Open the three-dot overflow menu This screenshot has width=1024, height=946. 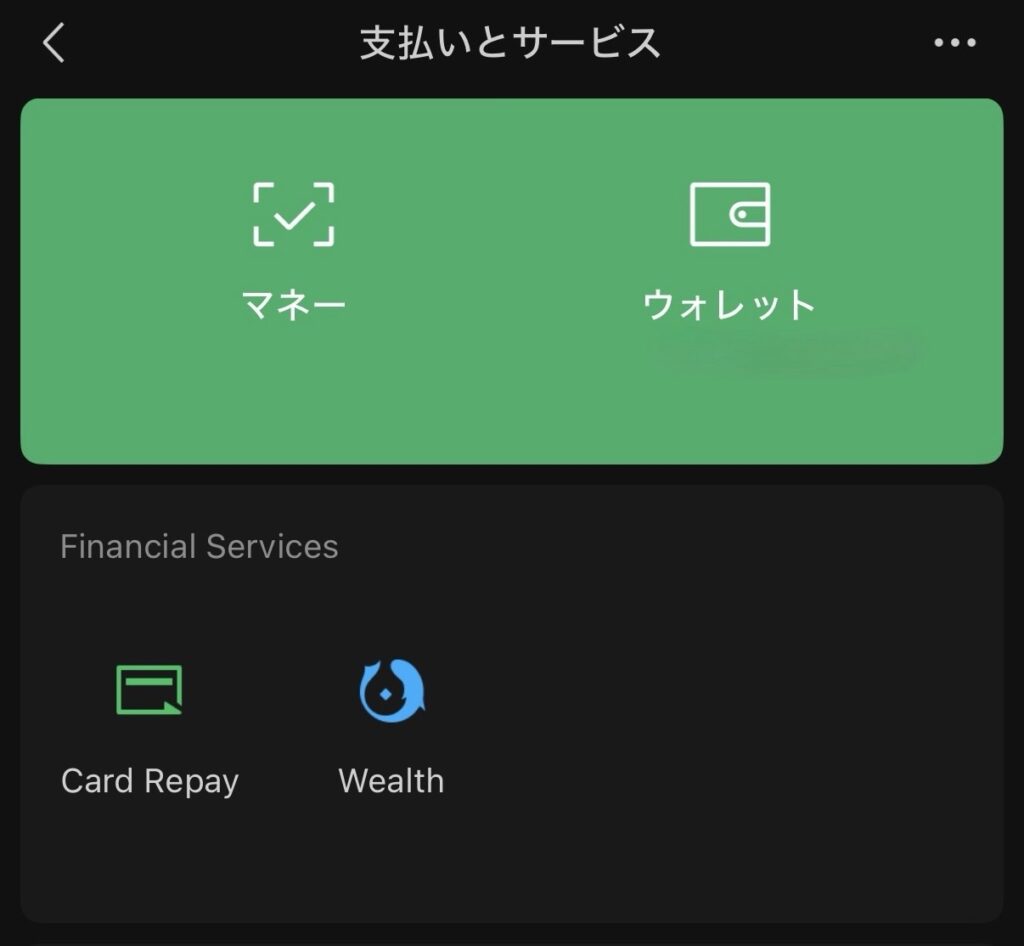pyautogui.click(x=955, y=43)
